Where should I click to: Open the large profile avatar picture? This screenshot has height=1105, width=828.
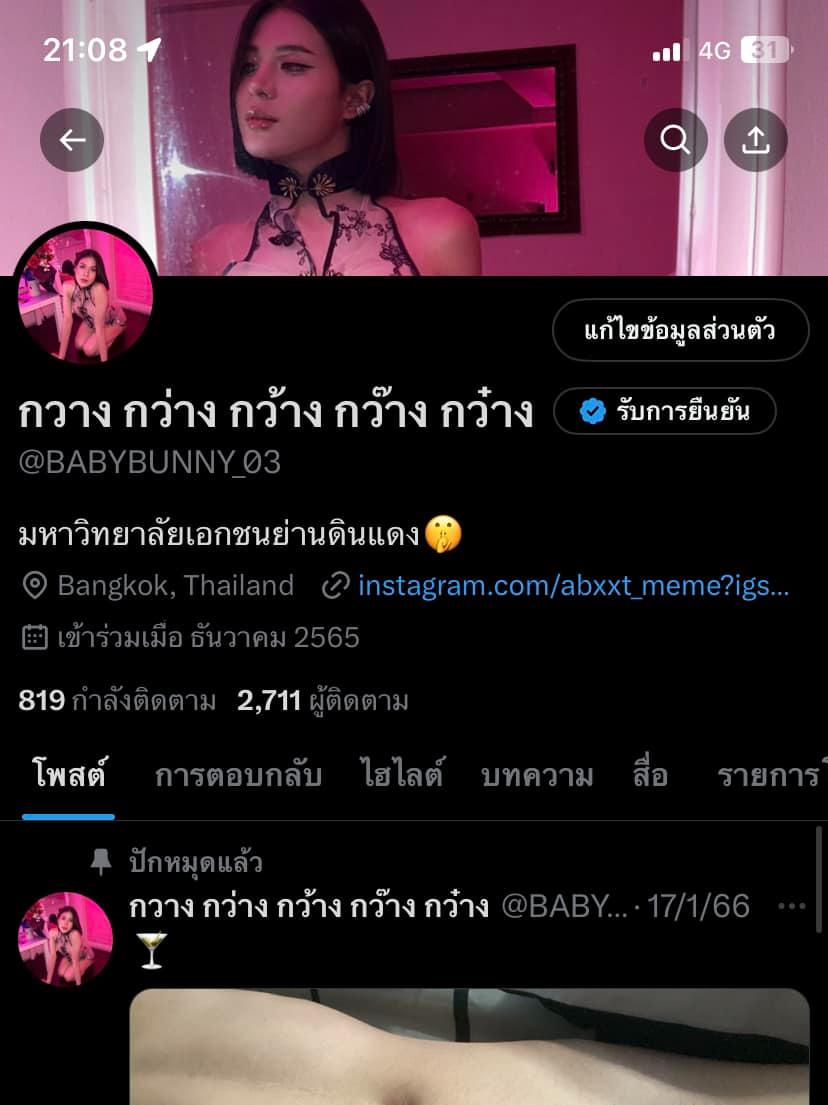pos(87,293)
